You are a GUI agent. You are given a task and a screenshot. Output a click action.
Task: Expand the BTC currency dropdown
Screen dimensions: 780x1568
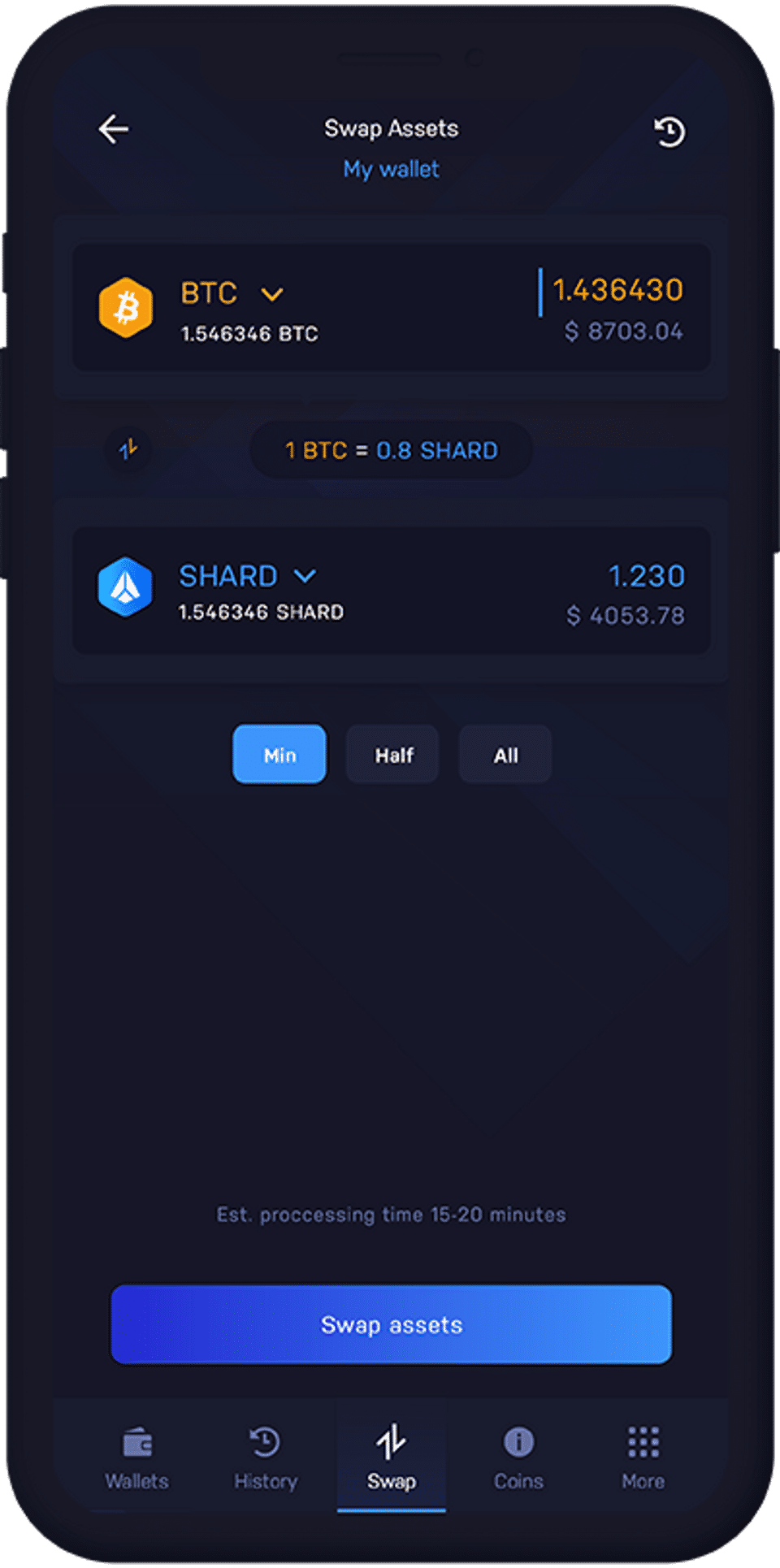coord(271,294)
